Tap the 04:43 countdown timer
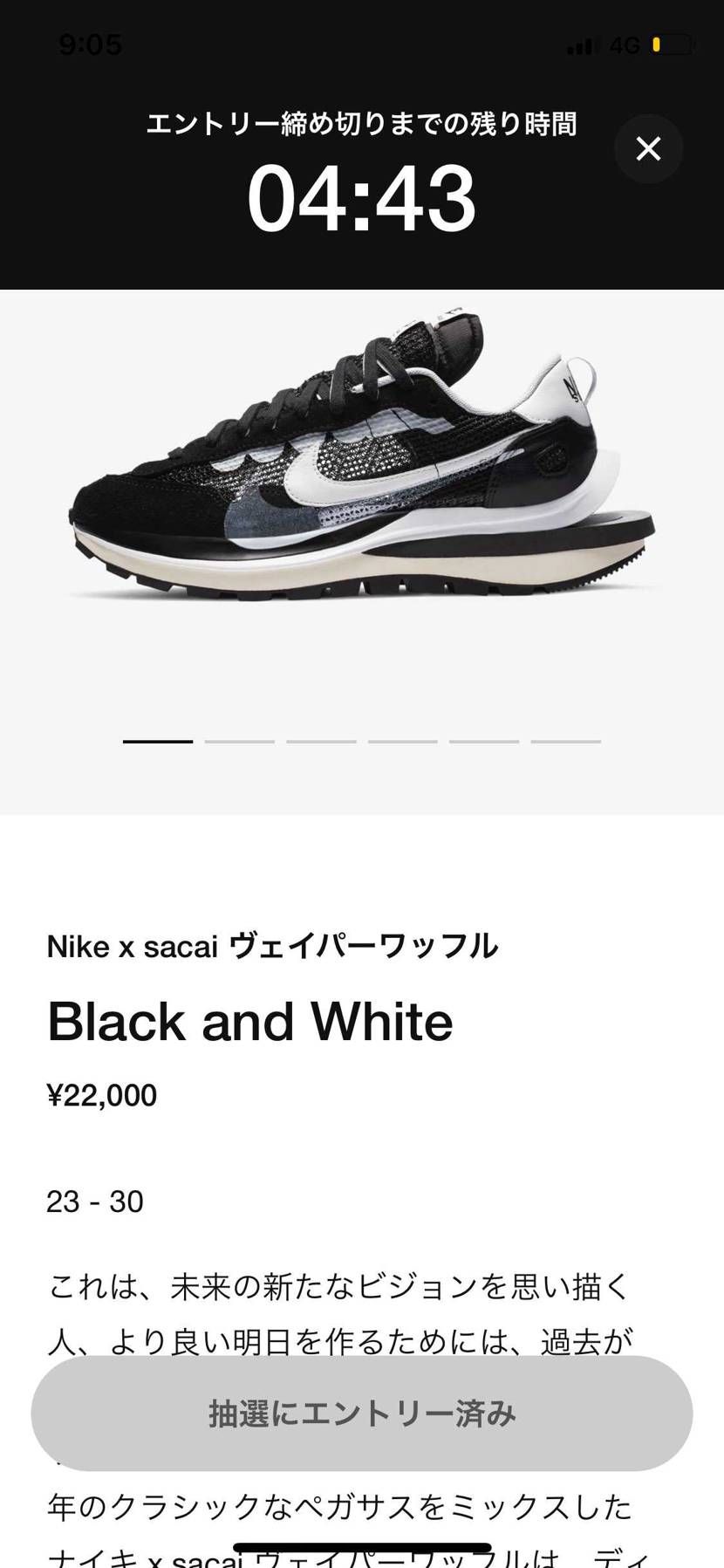 tap(362, 198)
